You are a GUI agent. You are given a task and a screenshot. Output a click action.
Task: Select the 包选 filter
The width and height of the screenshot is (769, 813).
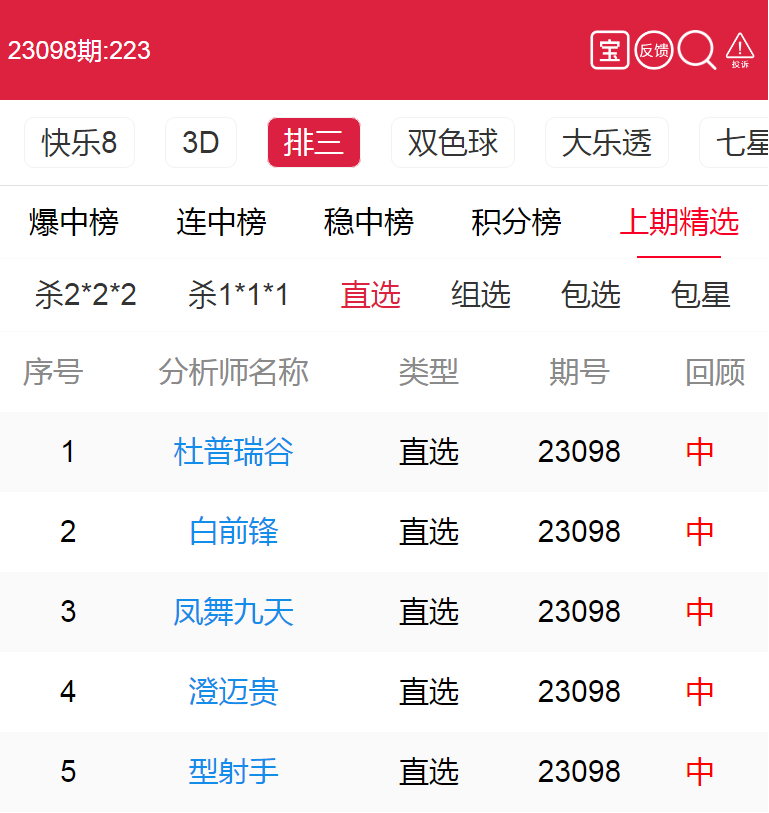pyautogui.click(x=591, y=295)
